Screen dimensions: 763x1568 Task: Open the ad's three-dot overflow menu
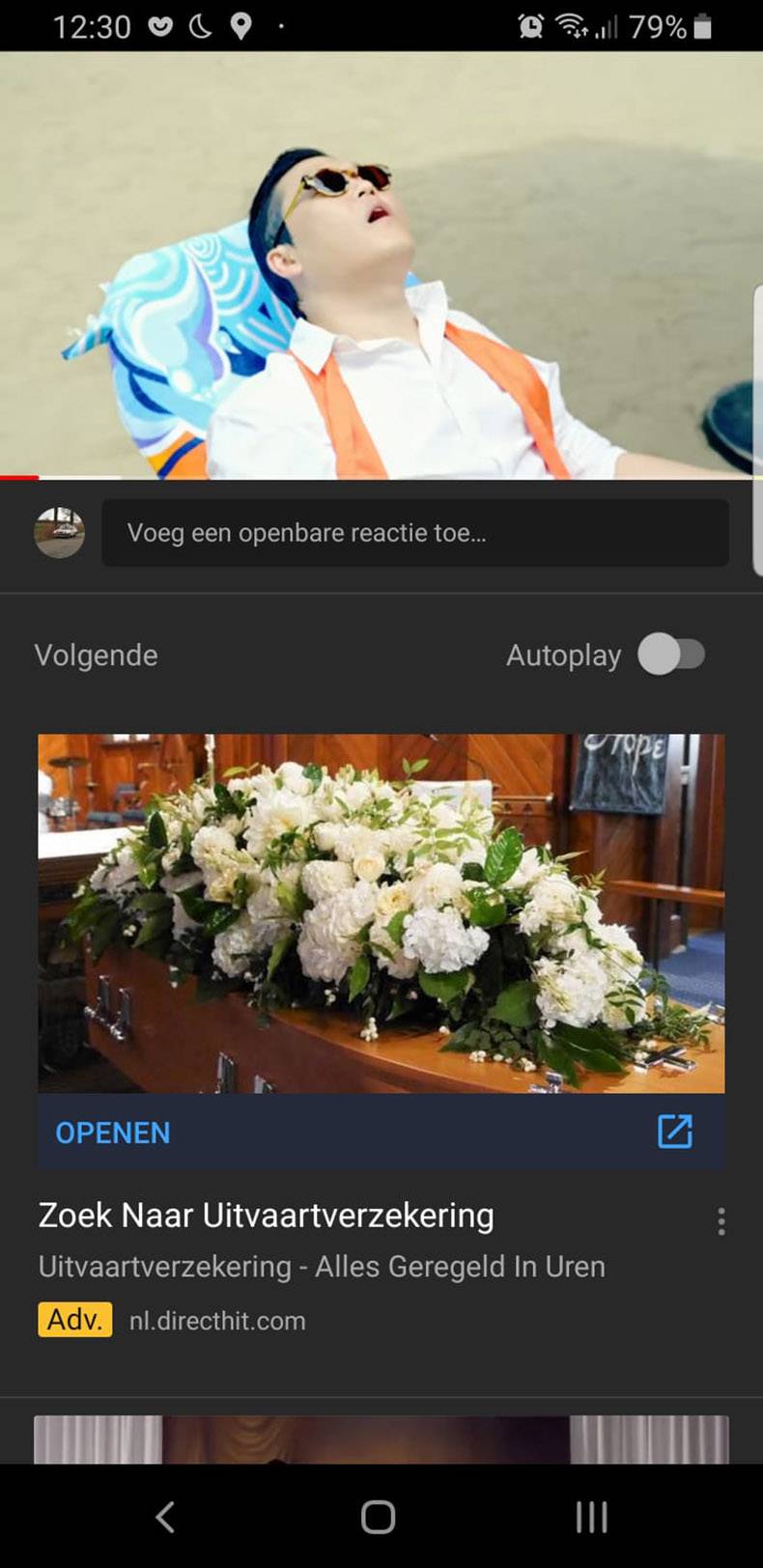point(721,1221)
